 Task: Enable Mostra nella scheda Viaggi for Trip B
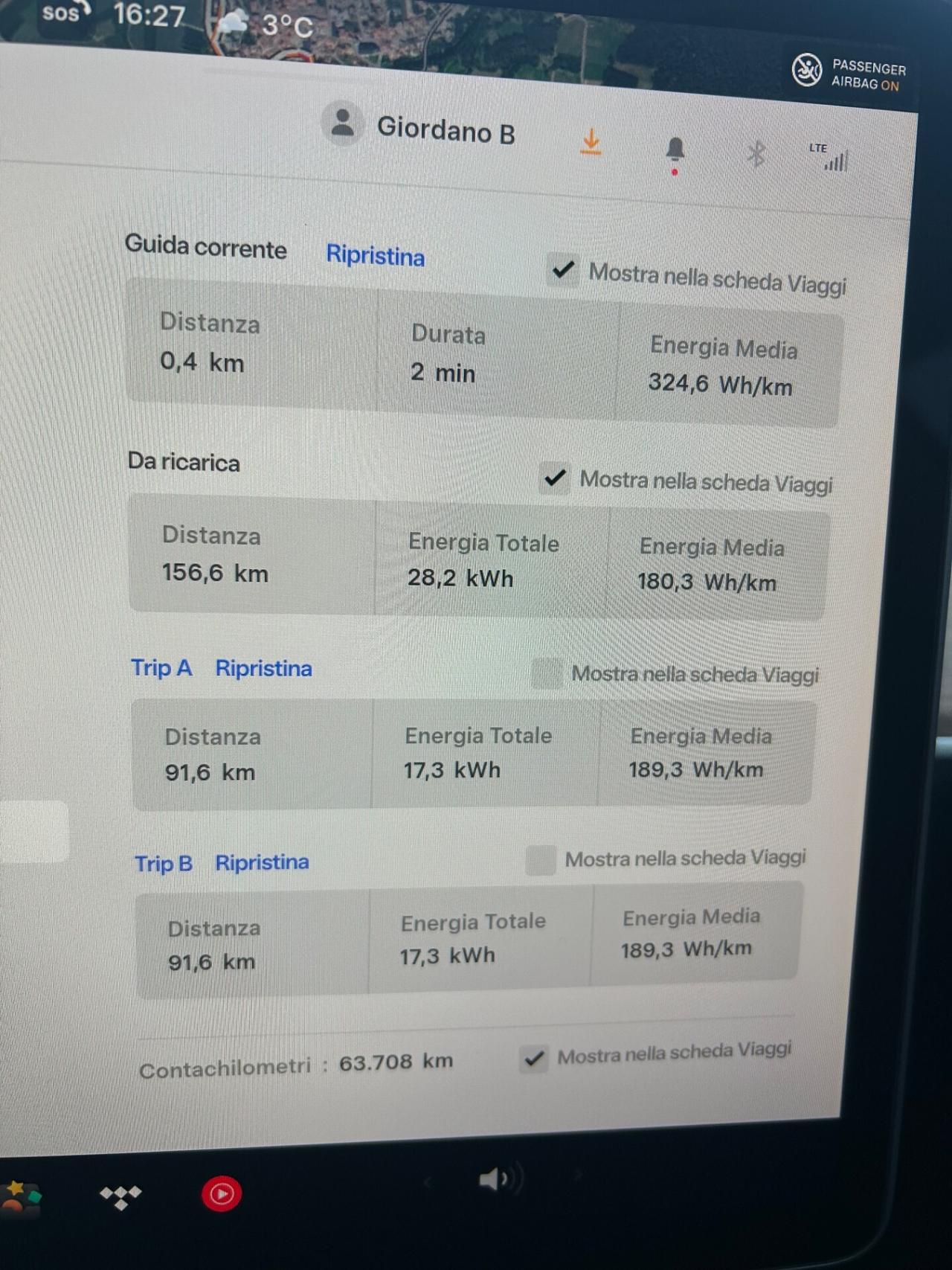tap(541, 860)
